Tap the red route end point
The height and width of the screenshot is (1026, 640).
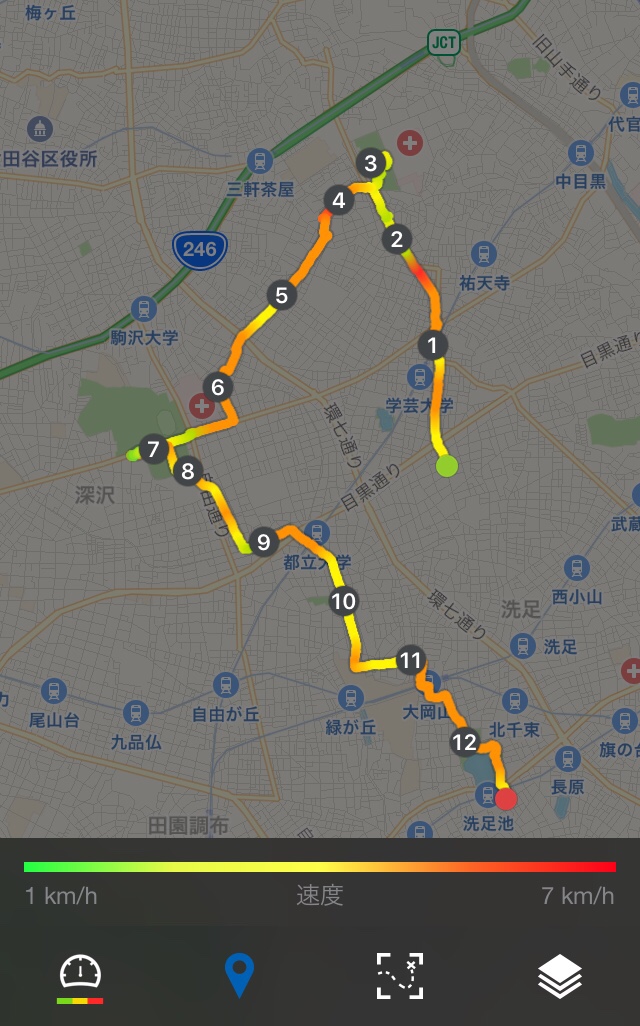pos(505,799)
